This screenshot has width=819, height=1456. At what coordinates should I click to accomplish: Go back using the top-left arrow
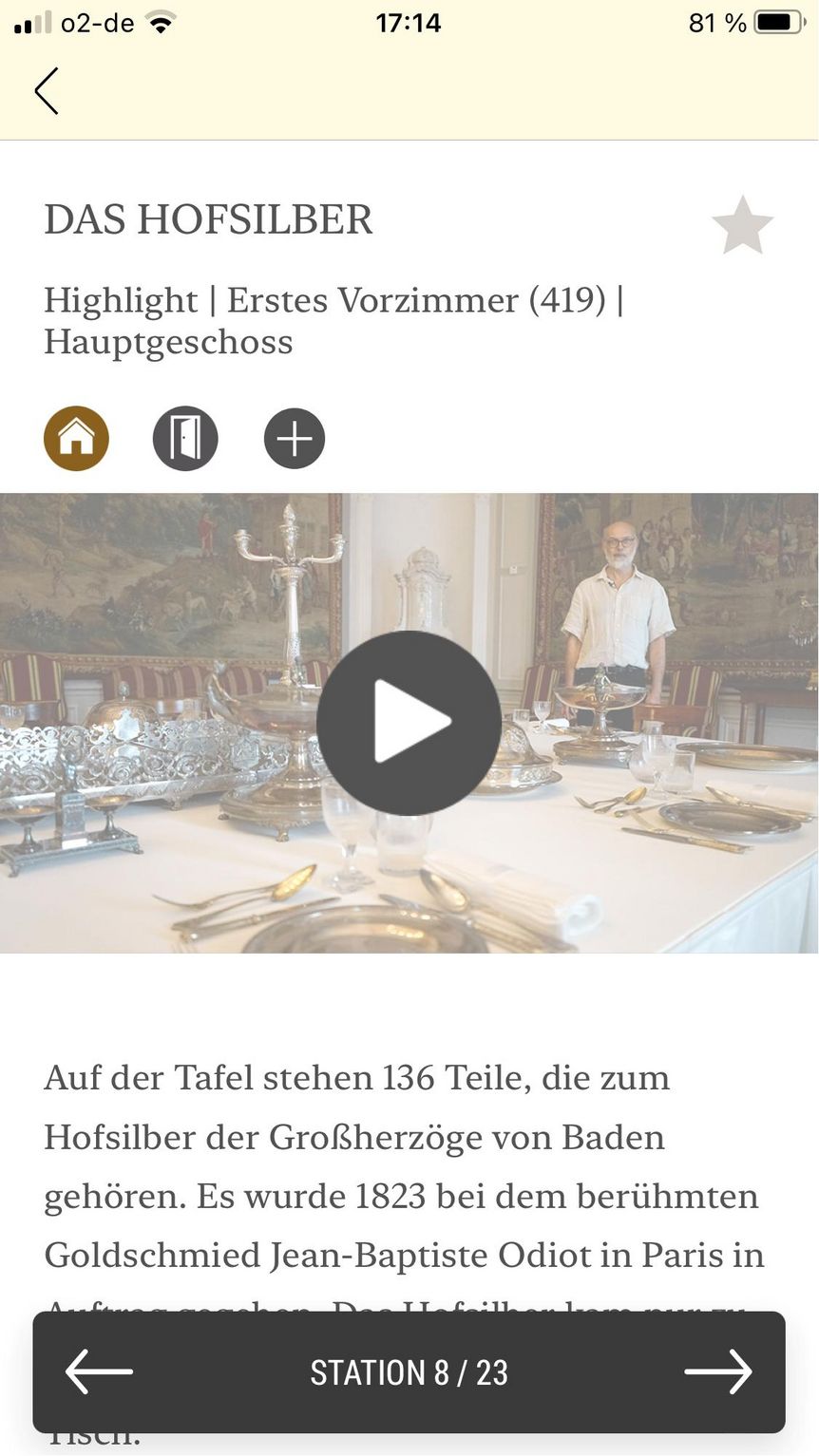click(47, 91)
